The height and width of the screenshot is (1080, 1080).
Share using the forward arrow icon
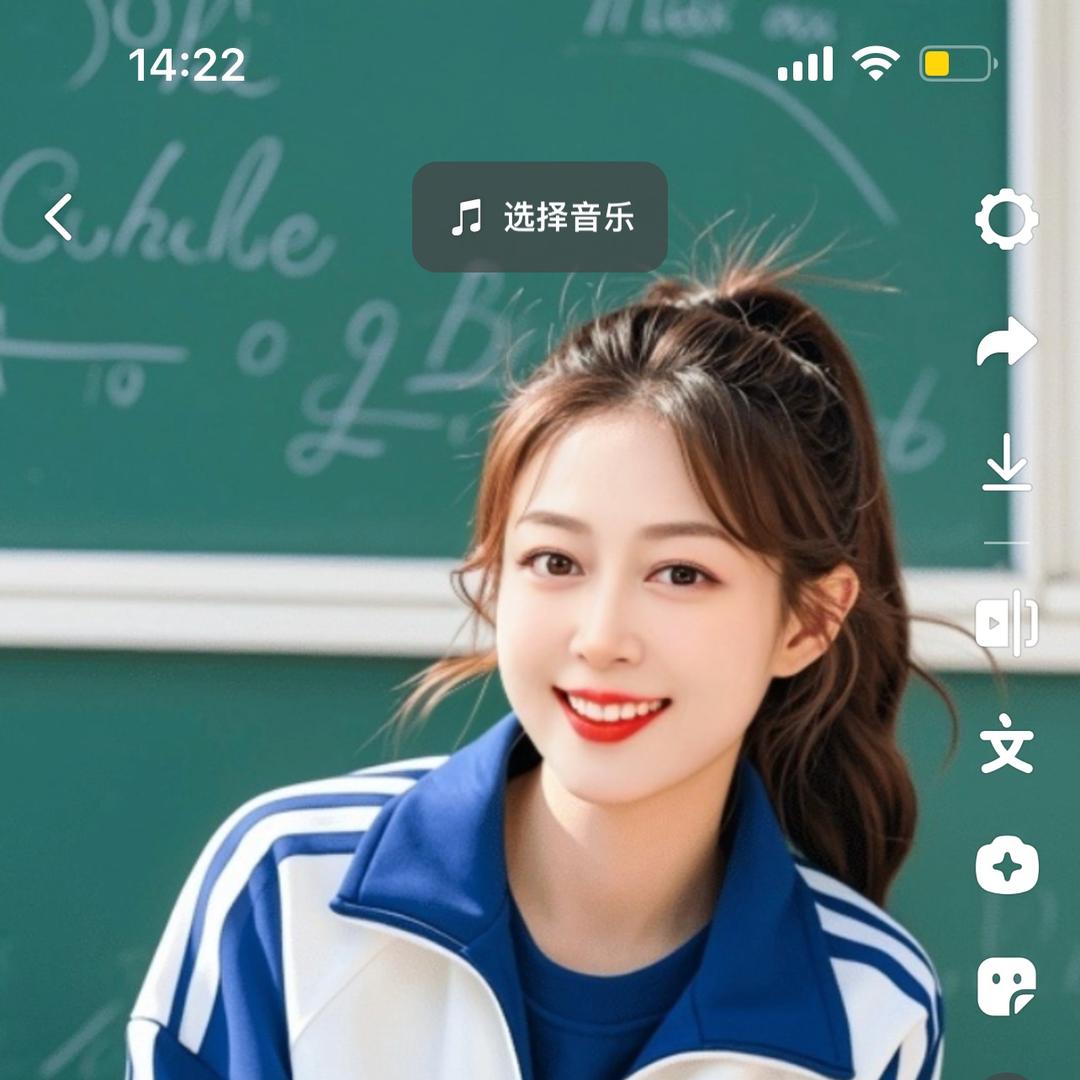[x=1006, y=342]
